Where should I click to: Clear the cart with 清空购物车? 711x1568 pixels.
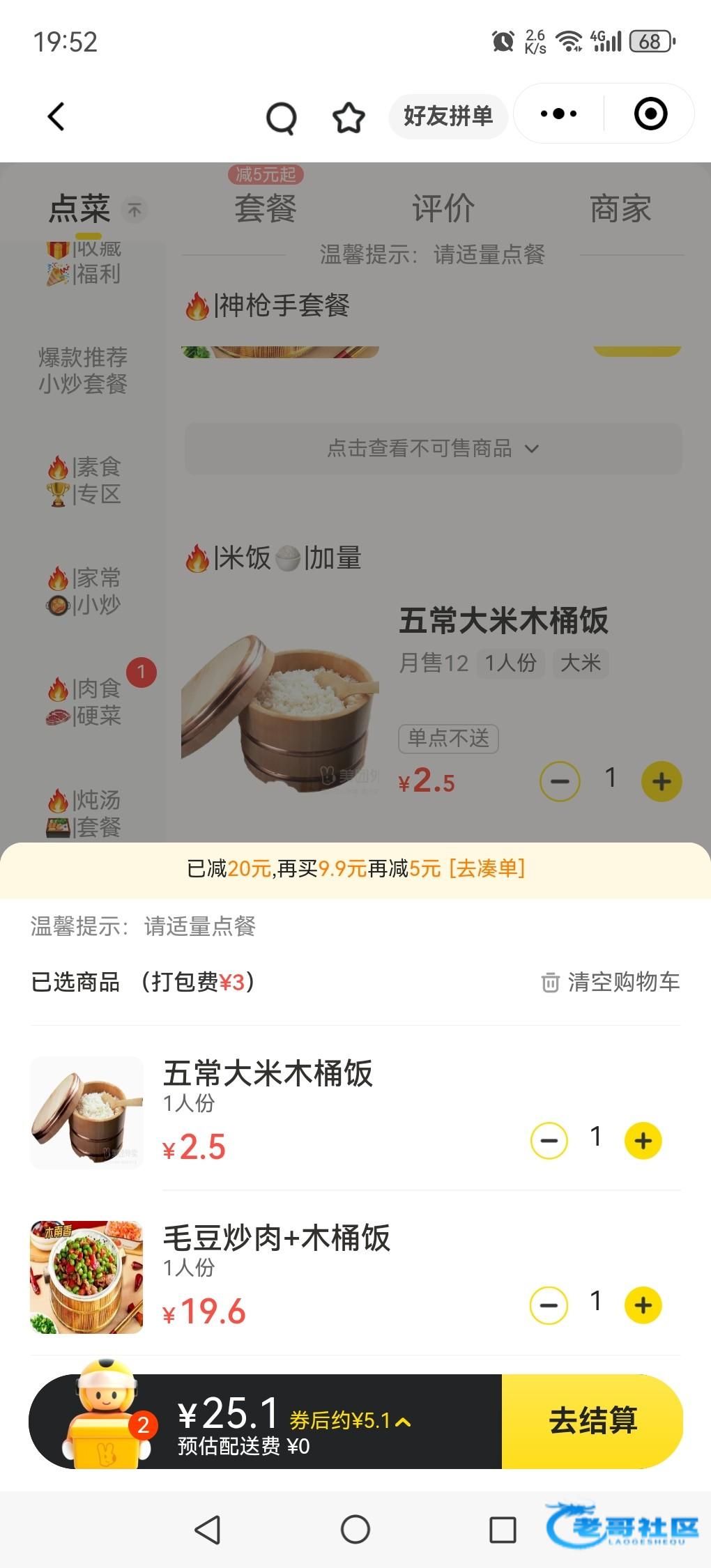[x=611, y=982]
